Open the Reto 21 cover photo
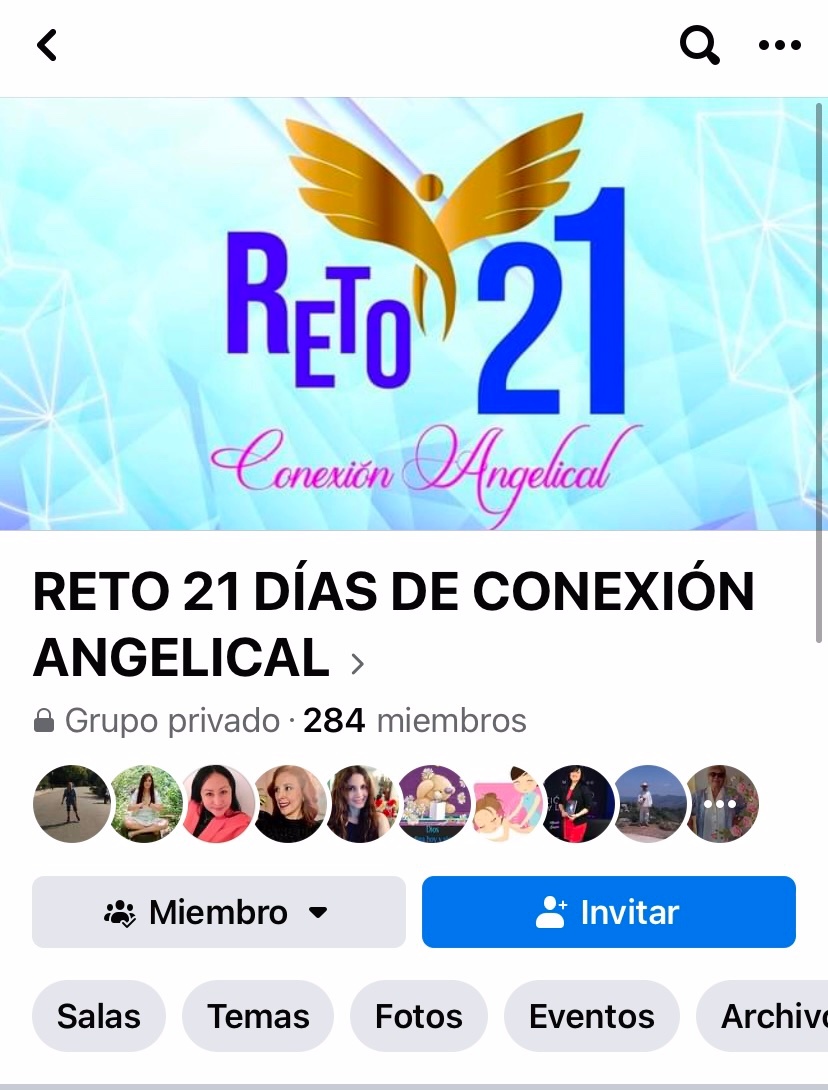Viewport: 828px width, 1090px height. pos(414,313)
